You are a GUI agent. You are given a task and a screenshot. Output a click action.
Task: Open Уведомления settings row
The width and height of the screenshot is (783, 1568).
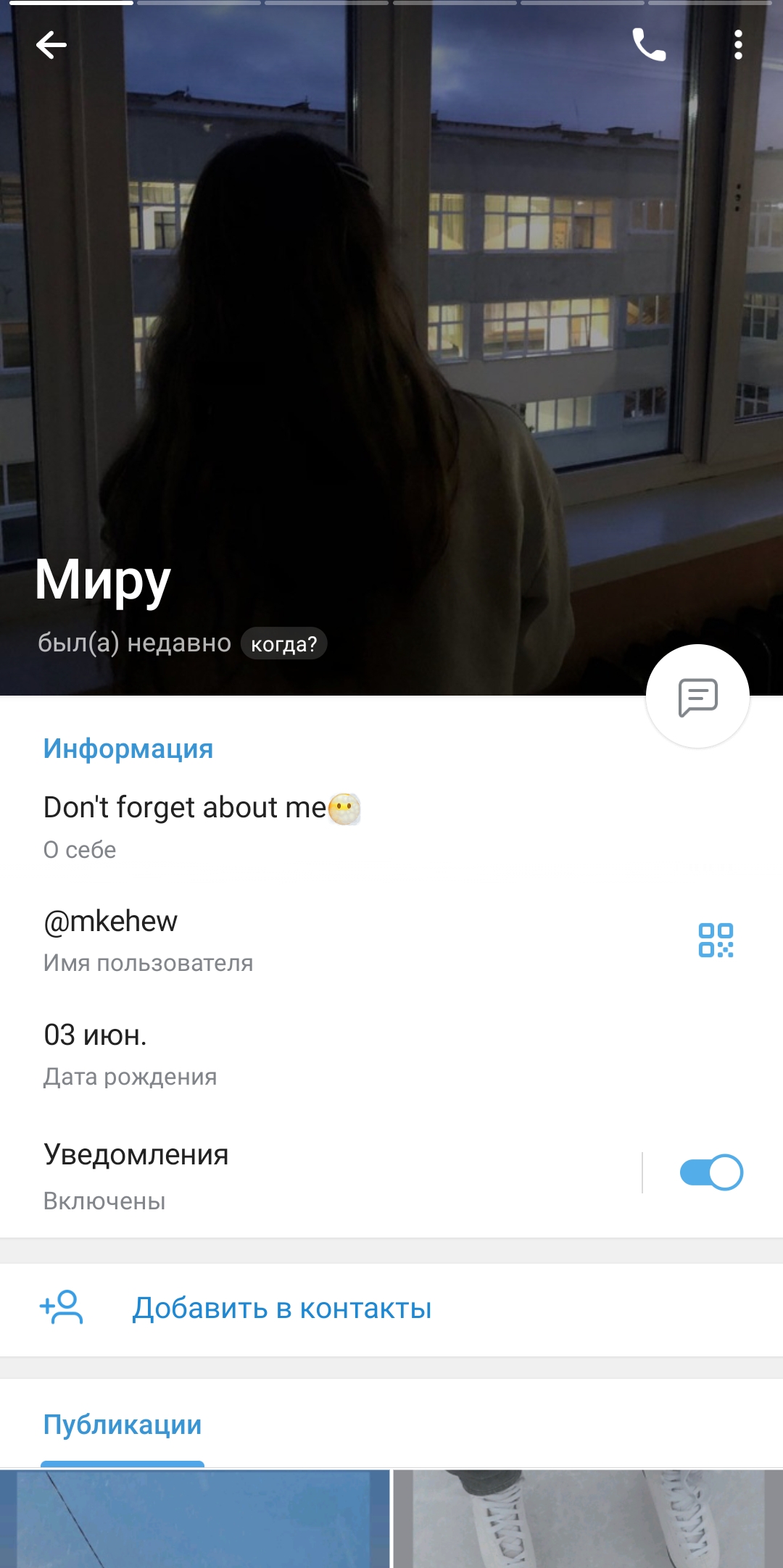319,1175
